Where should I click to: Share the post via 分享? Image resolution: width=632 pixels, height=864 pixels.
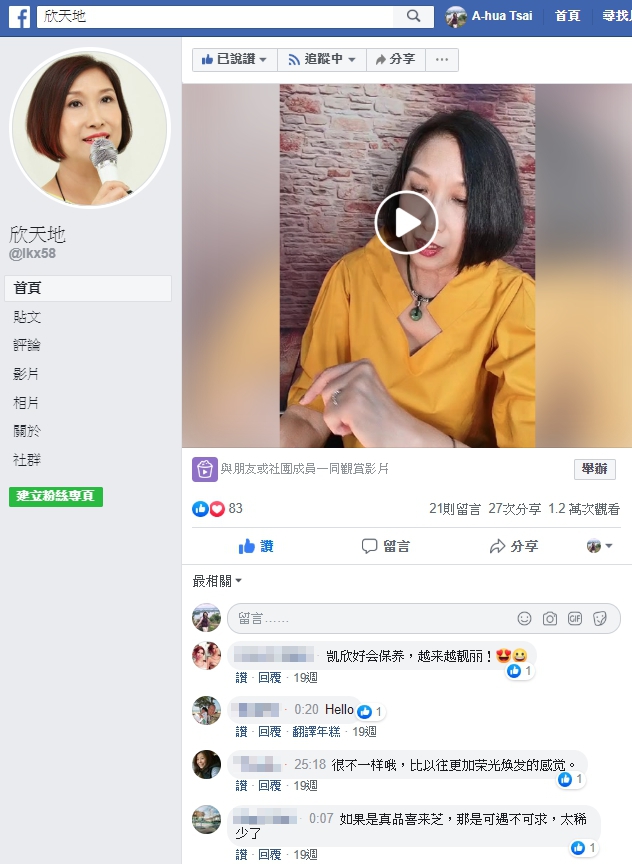click(513, 546)
